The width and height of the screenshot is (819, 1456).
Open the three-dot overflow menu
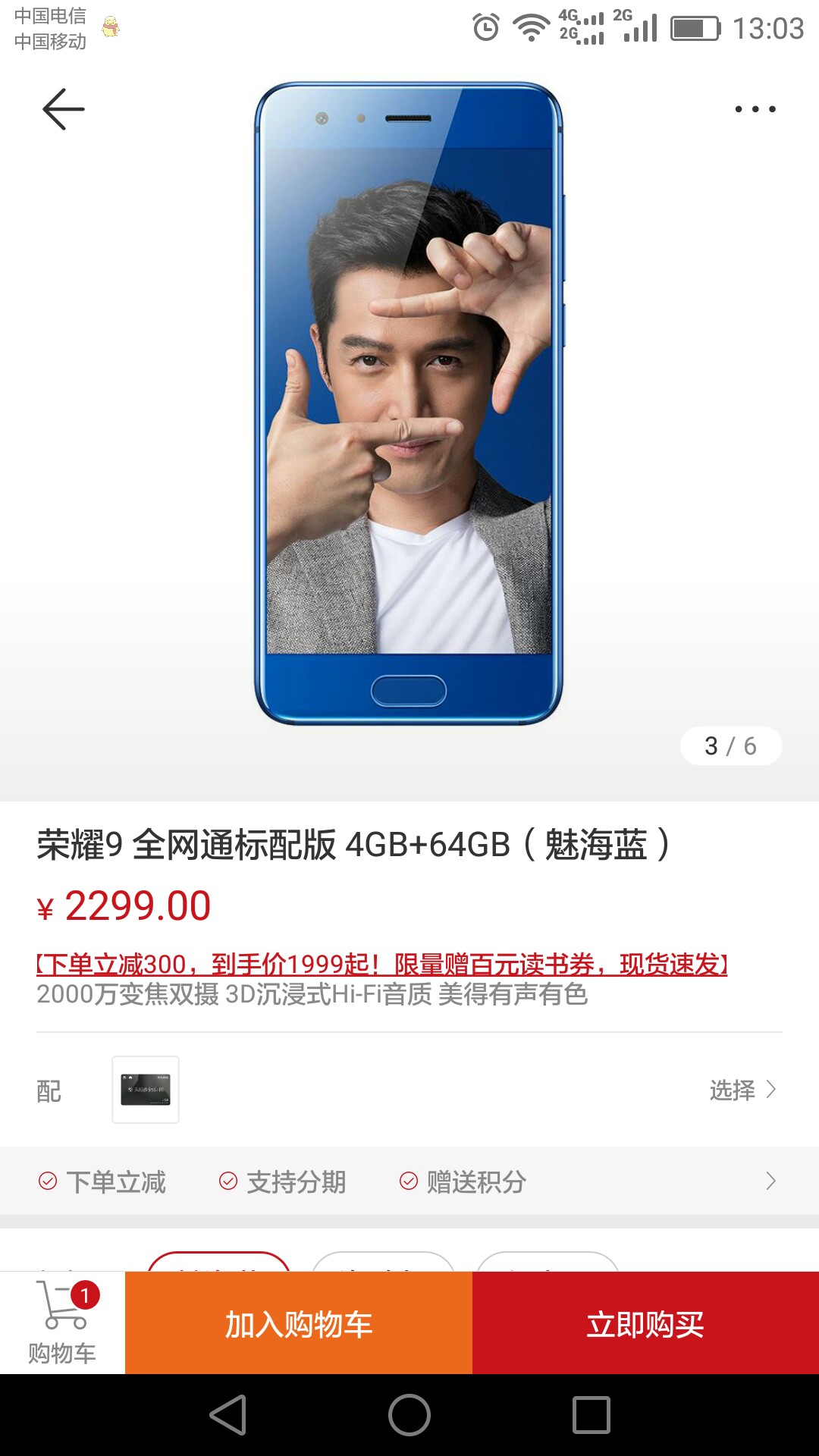(x=755, y=109)
